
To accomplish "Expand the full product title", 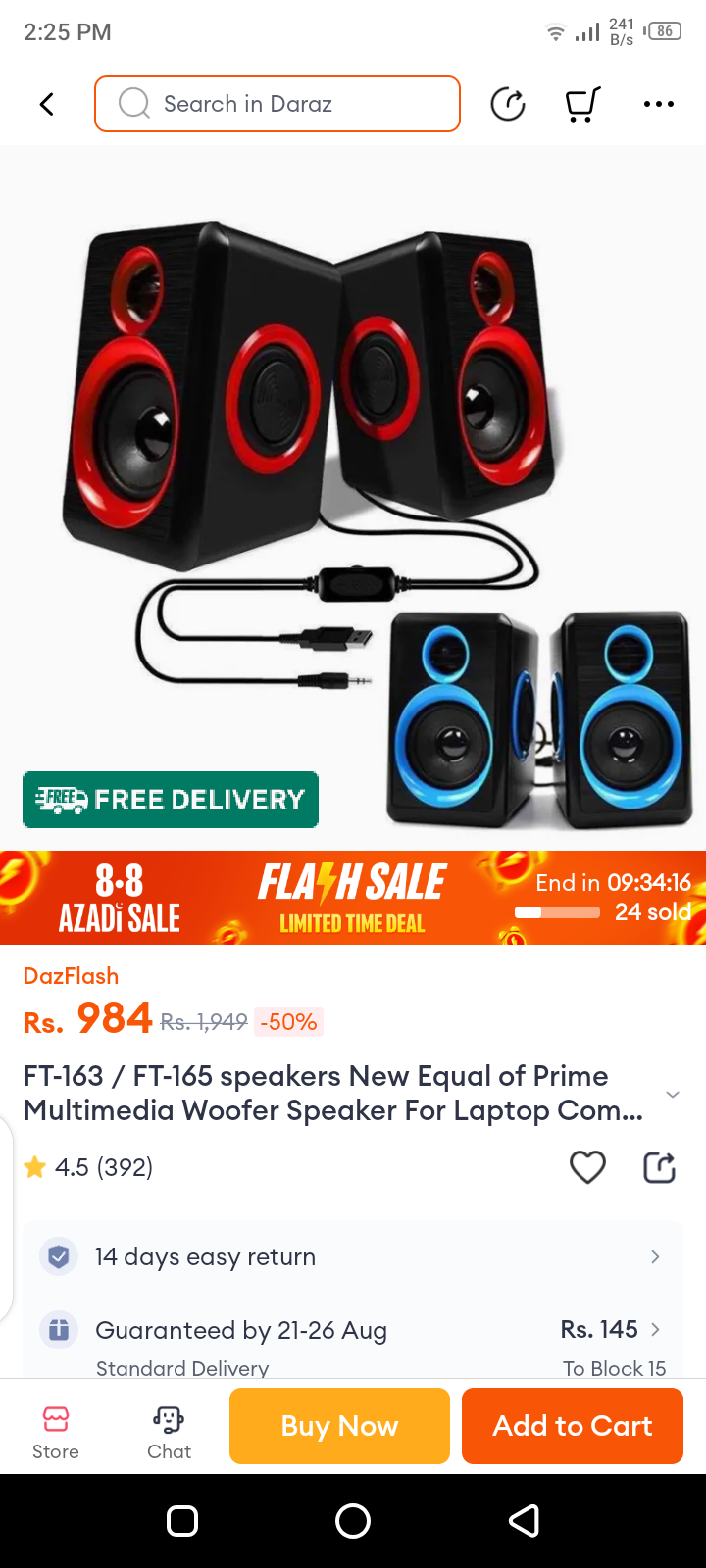I will pyautogui.click(x=672, y=1094).
